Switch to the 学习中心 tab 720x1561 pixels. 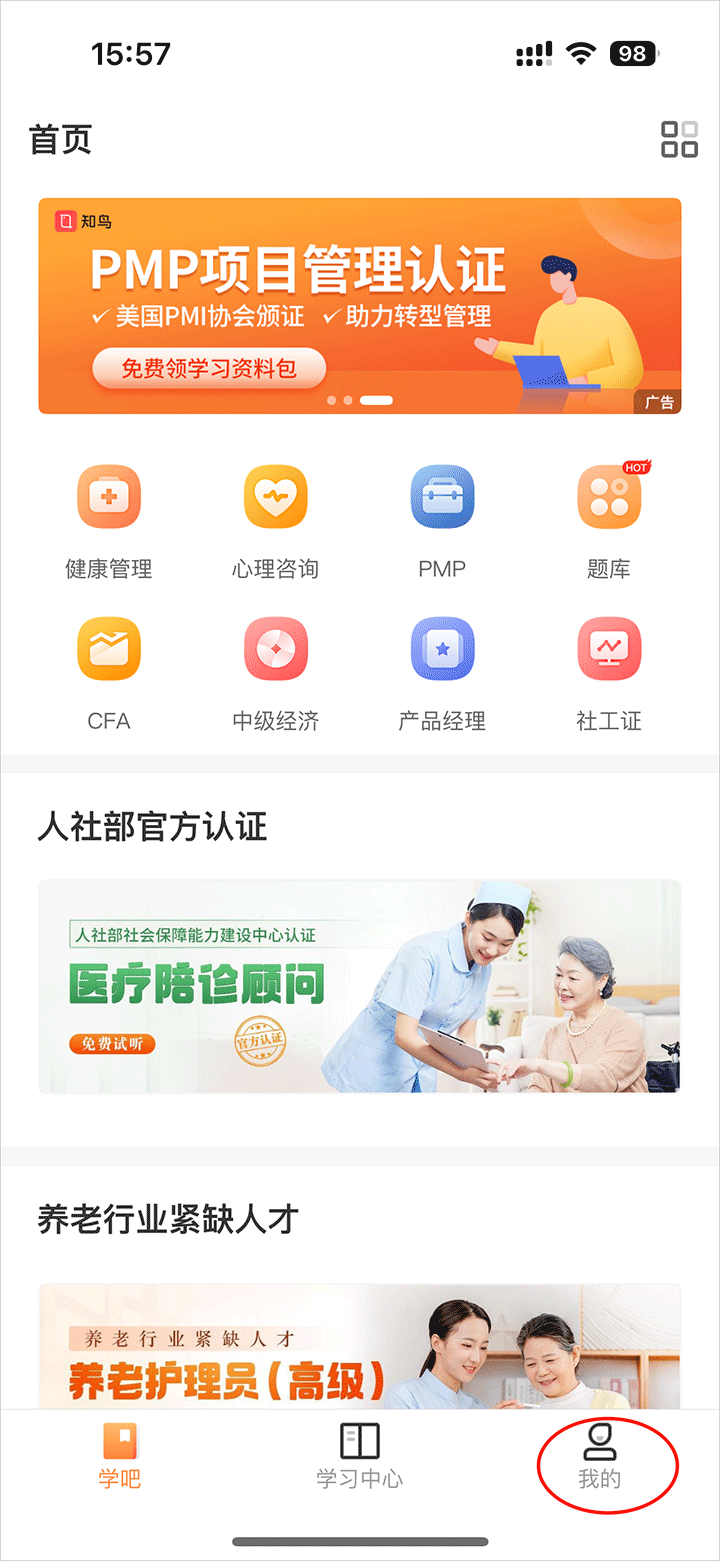pyautogui.click(x=360, y=1455)
